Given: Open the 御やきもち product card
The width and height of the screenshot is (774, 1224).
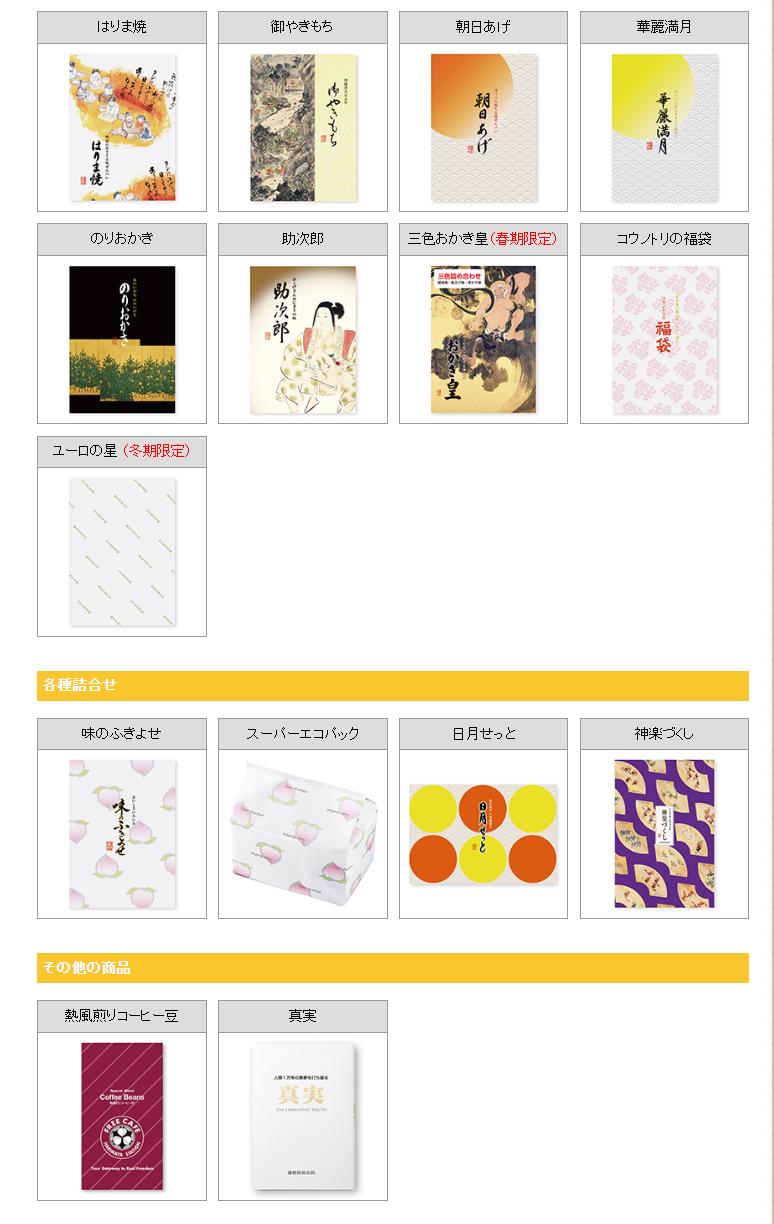Looking at the screenshot, I should [303, 128].
